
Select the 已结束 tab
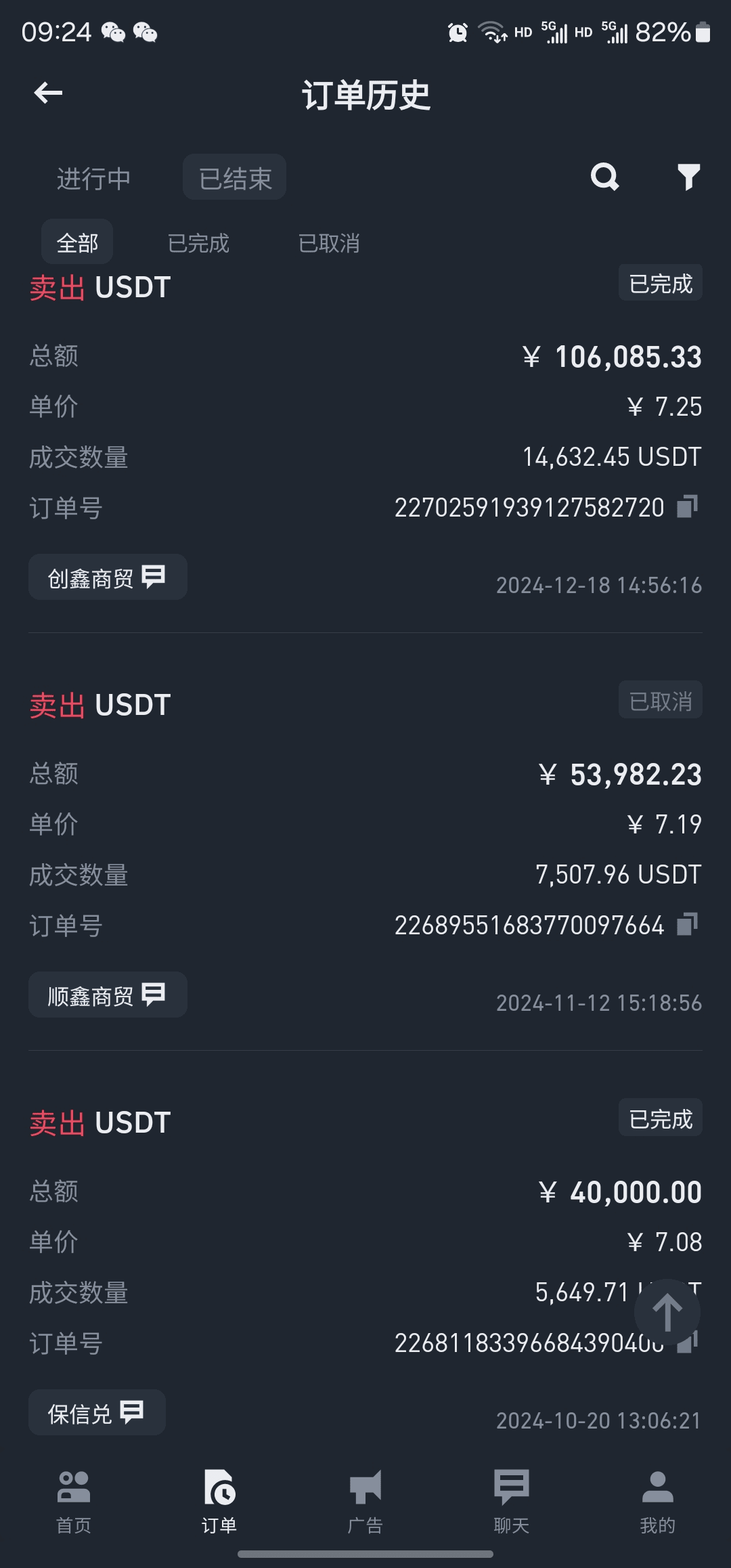pyautogui.click(x=234, y=177)
